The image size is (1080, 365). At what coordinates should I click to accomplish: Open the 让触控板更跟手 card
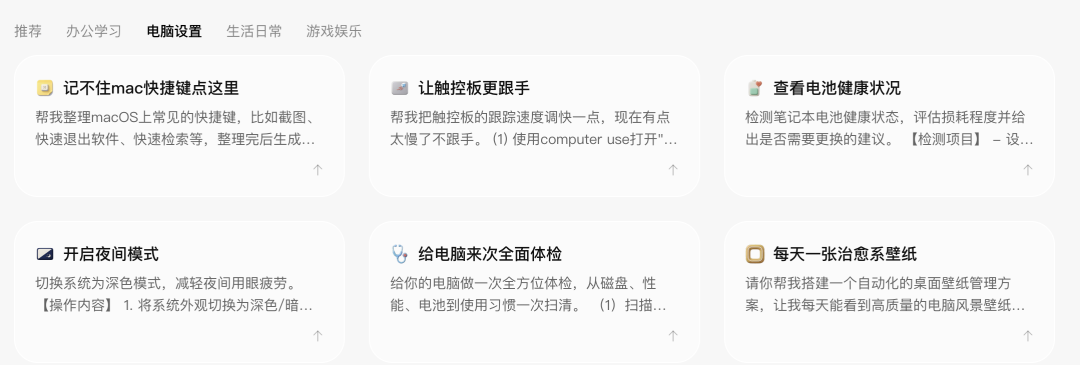[x=534, y=126]
